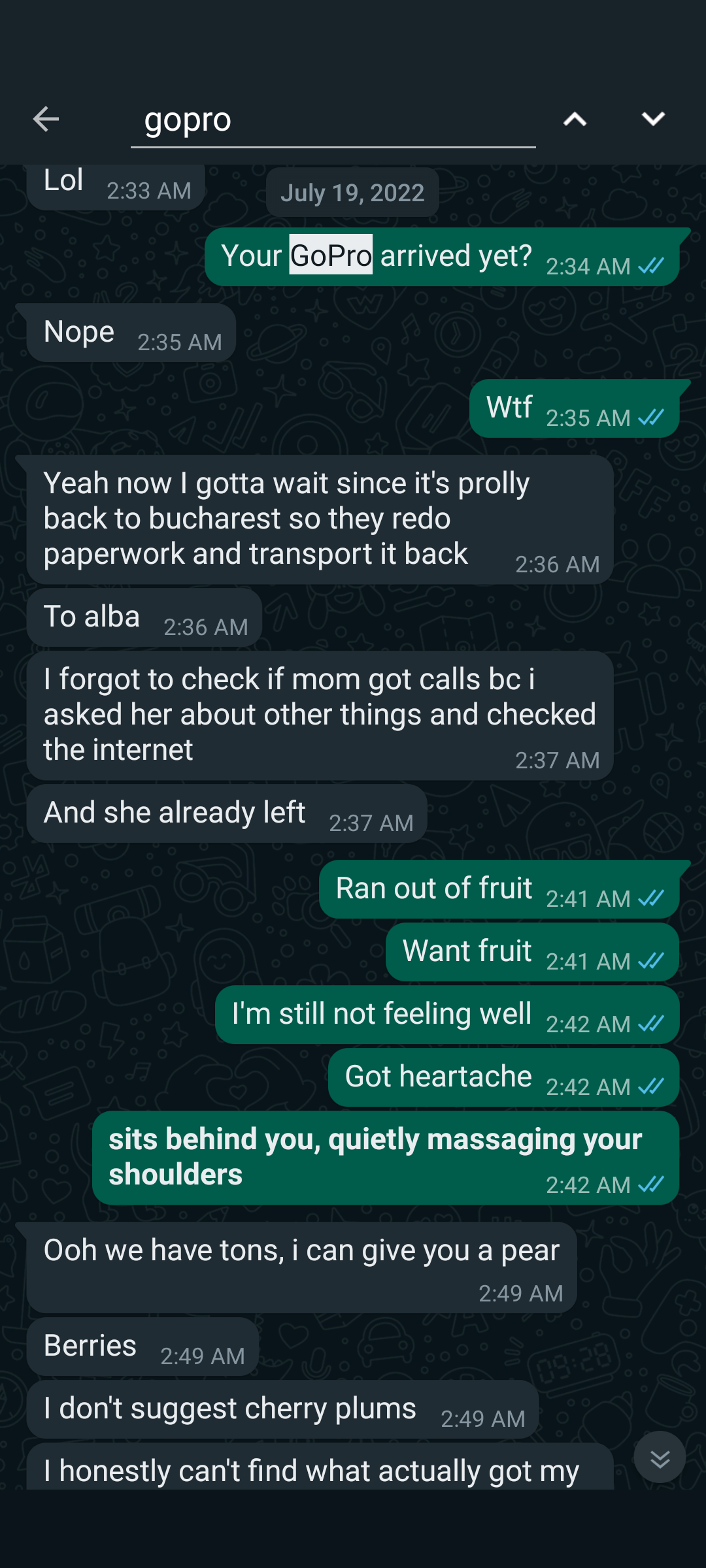Jump to previous search result
706x1568 pixels.
(575, 119)
